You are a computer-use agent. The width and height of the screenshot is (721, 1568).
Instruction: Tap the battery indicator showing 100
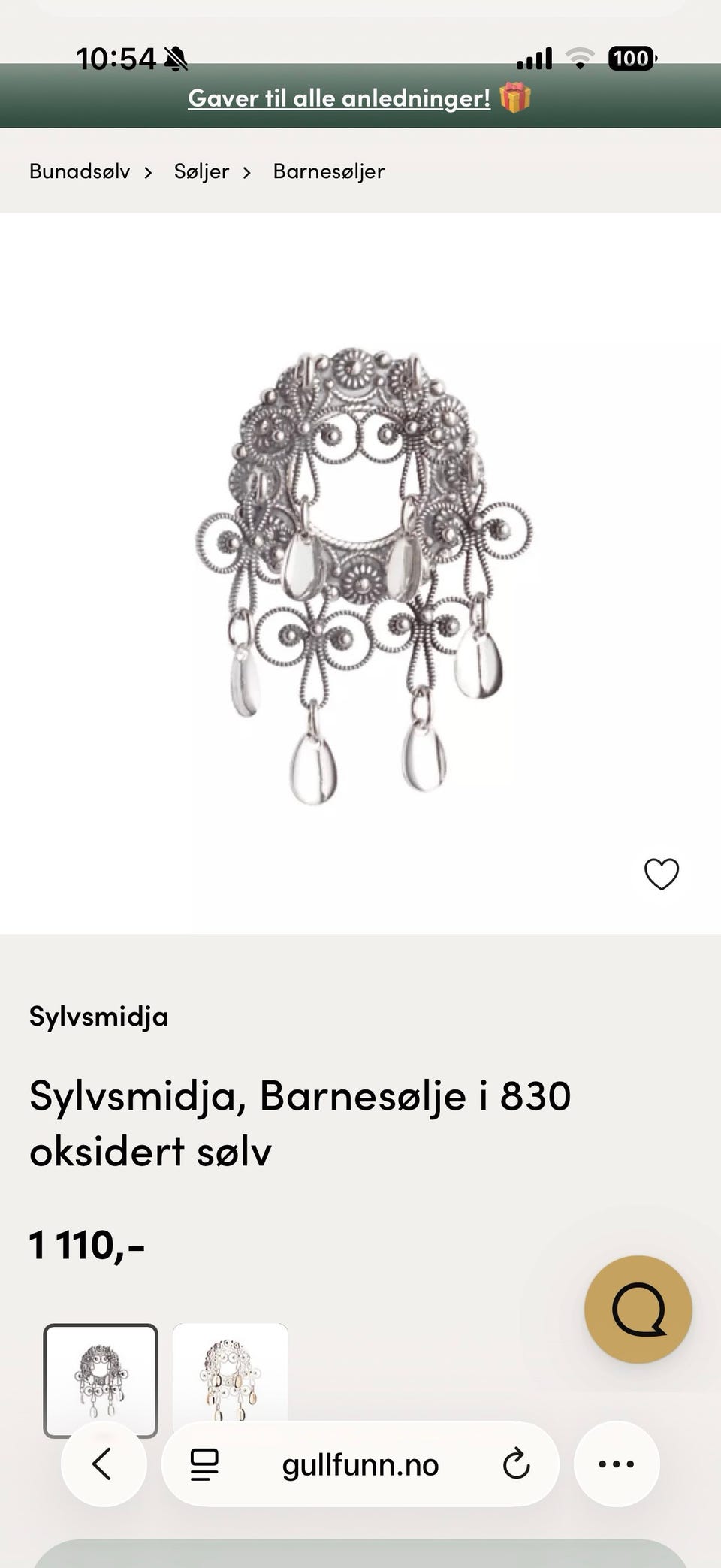(631, 58)
